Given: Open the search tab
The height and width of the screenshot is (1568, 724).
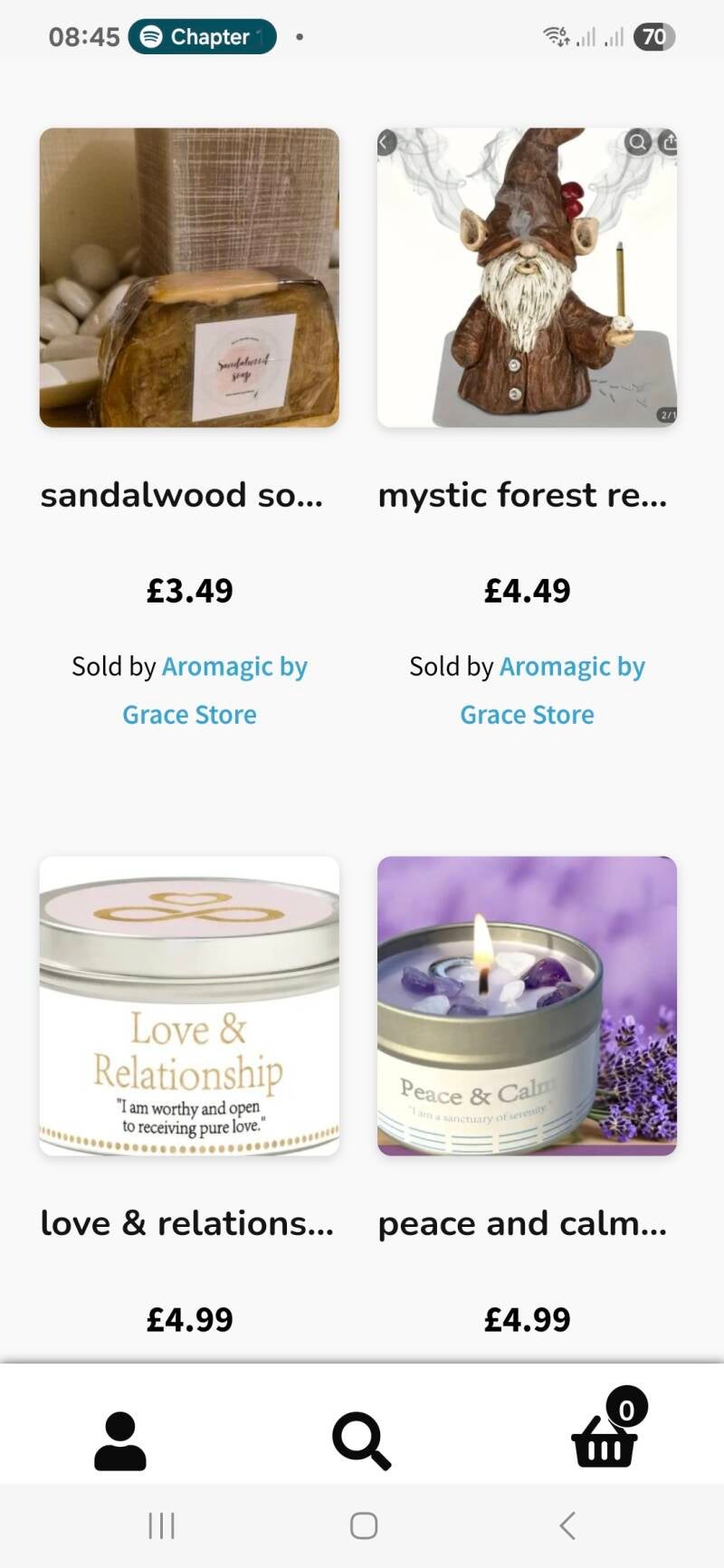Looking at the screenshot, I should [361, 1440].
